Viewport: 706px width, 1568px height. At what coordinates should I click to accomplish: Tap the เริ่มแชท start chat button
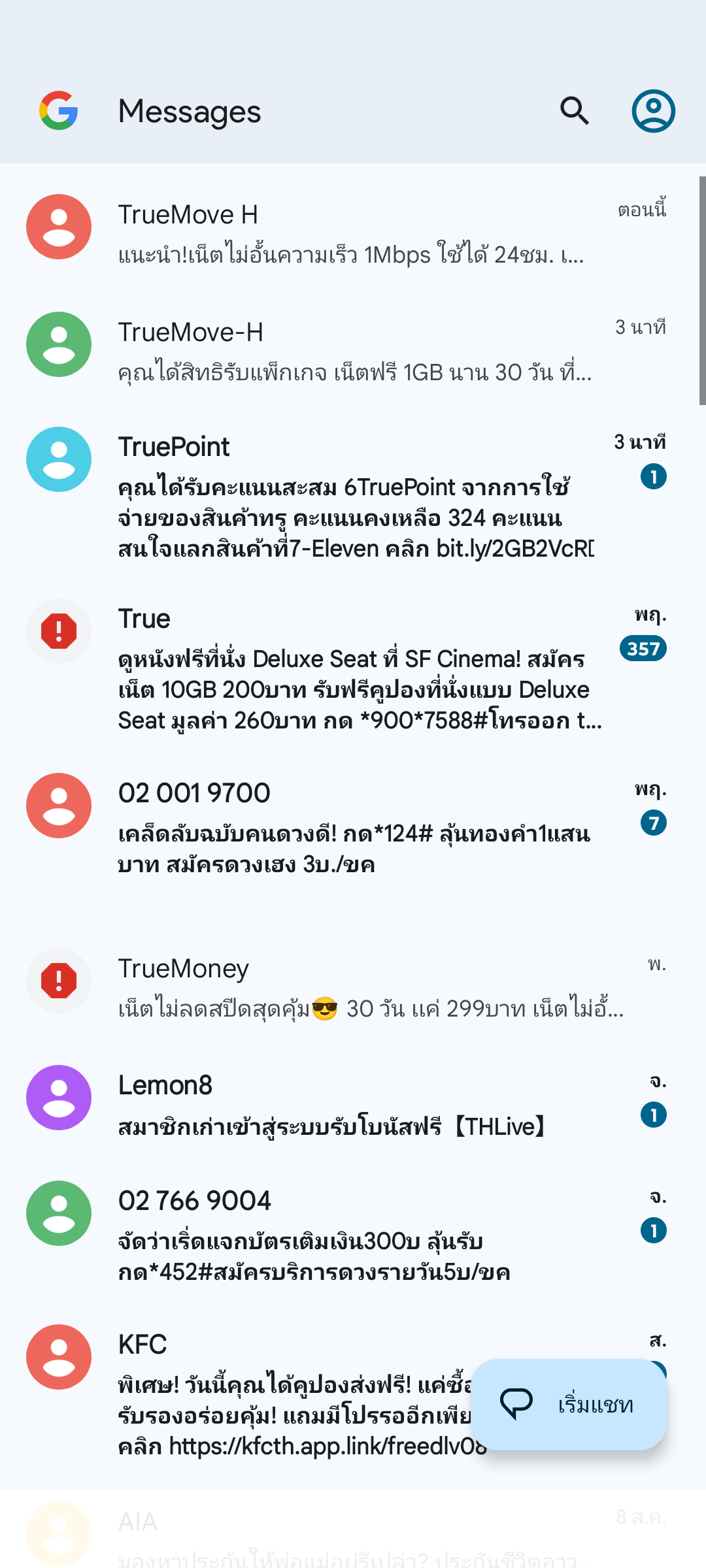pyautogui.click(x=568, y=1404)
